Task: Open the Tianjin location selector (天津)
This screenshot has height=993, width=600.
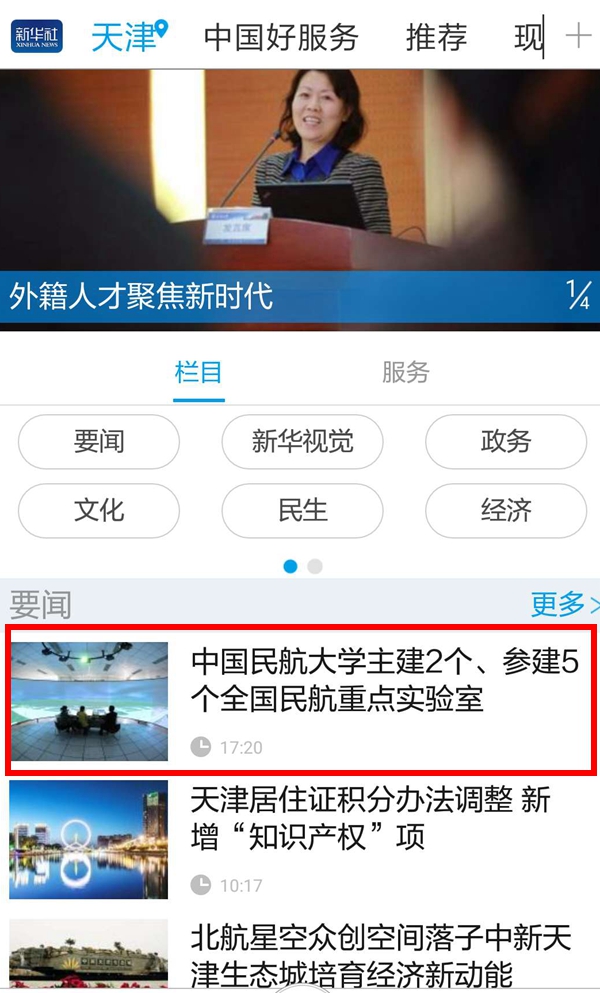Action: (x=128, y=37)
